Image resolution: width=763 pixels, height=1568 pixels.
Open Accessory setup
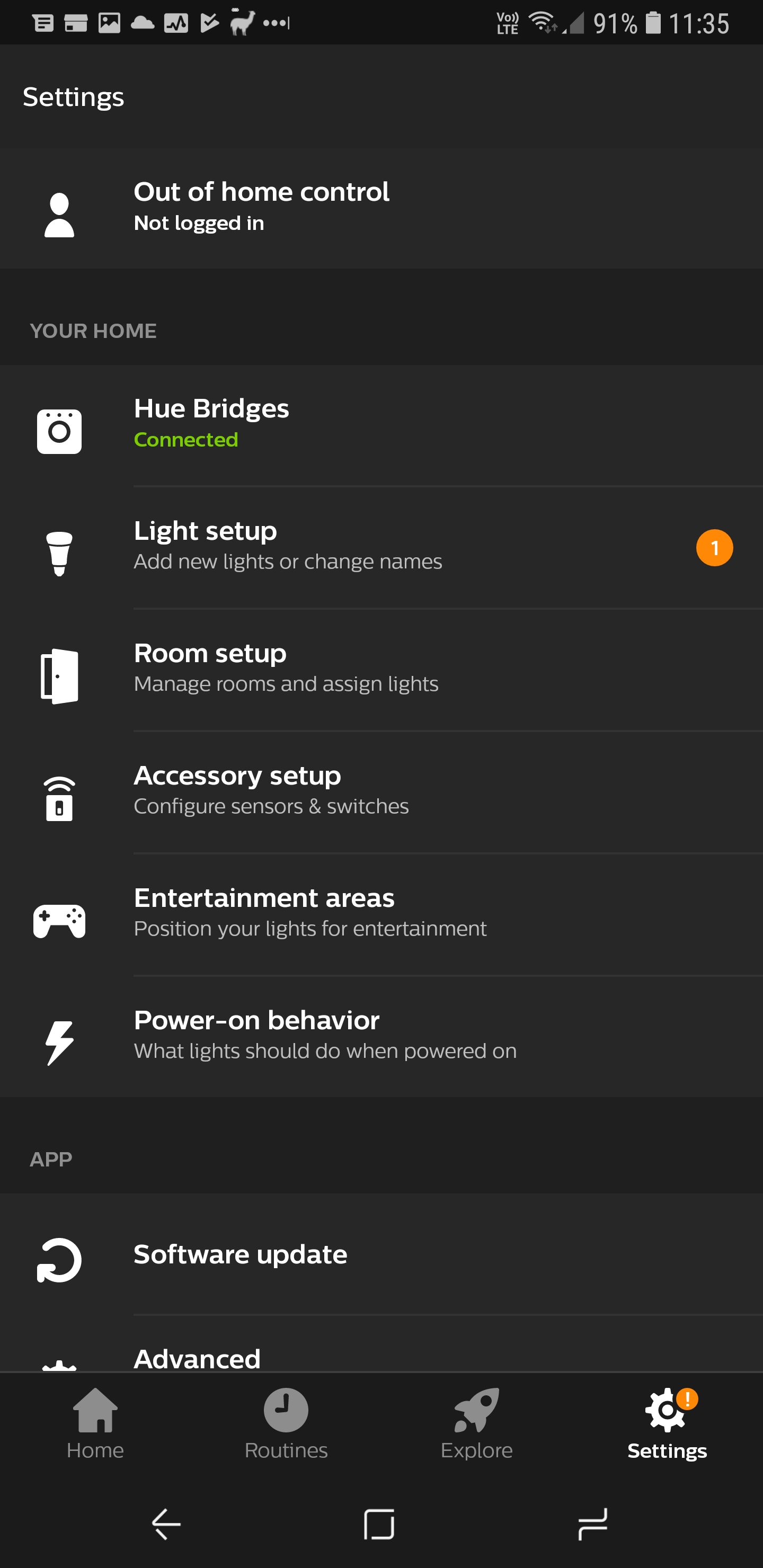[x=381, y=792]
